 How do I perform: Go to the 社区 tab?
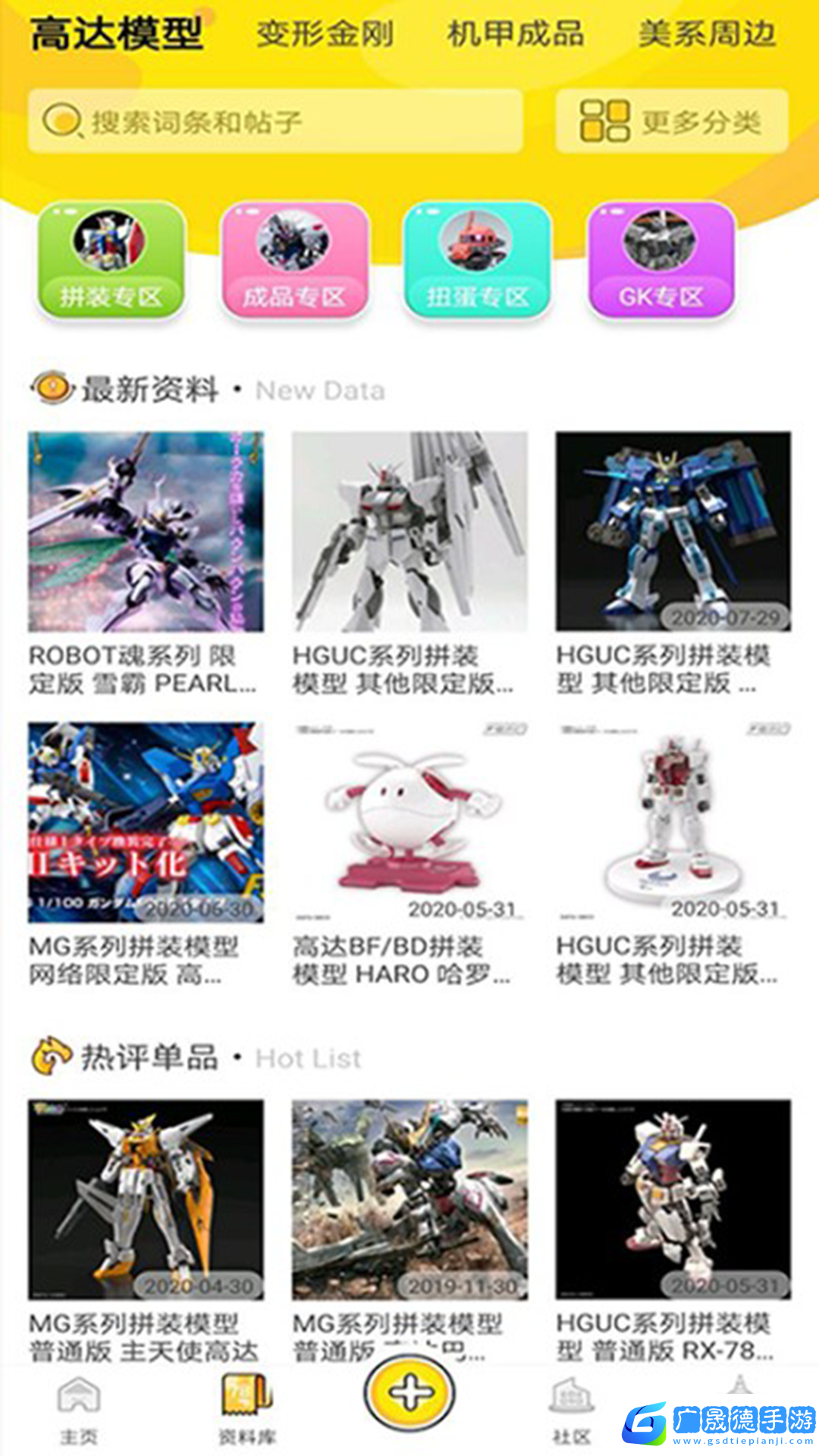click(x=570, y=1410)
